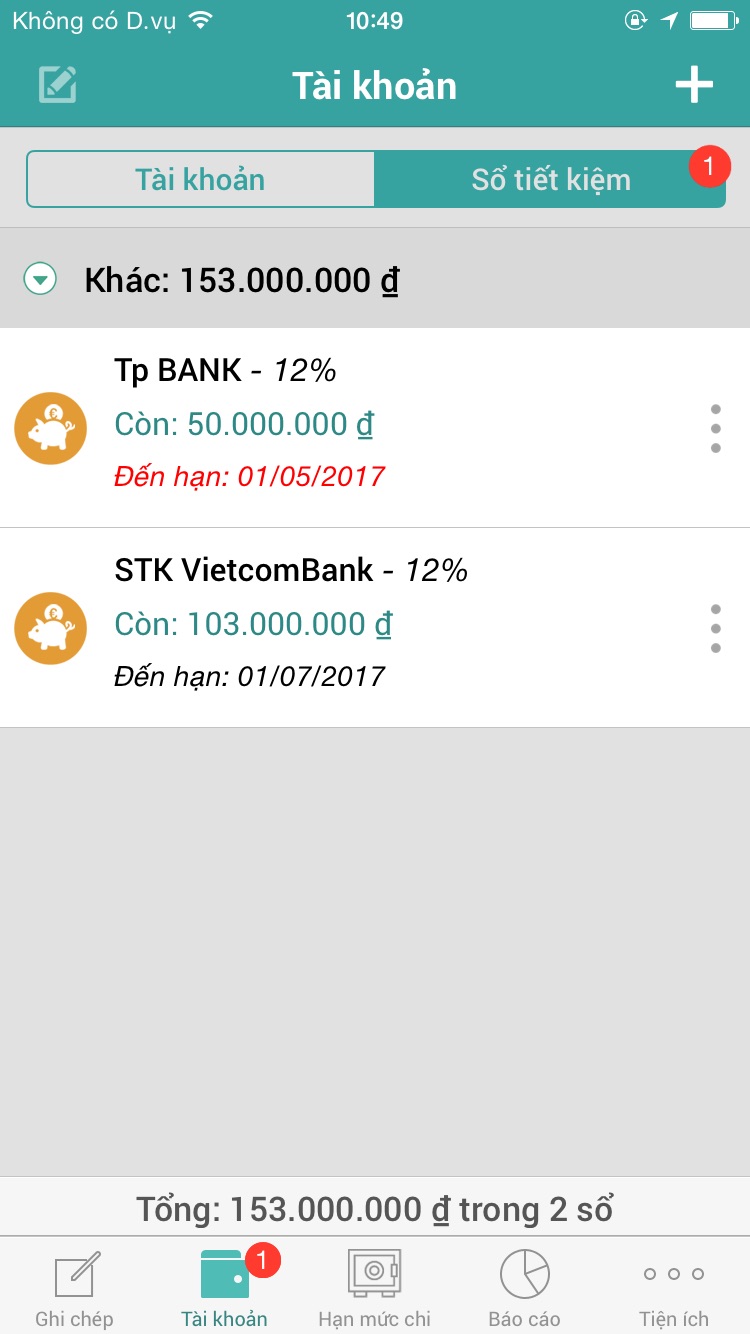Open the STK VietcomBank savings entry

(375, 628)
